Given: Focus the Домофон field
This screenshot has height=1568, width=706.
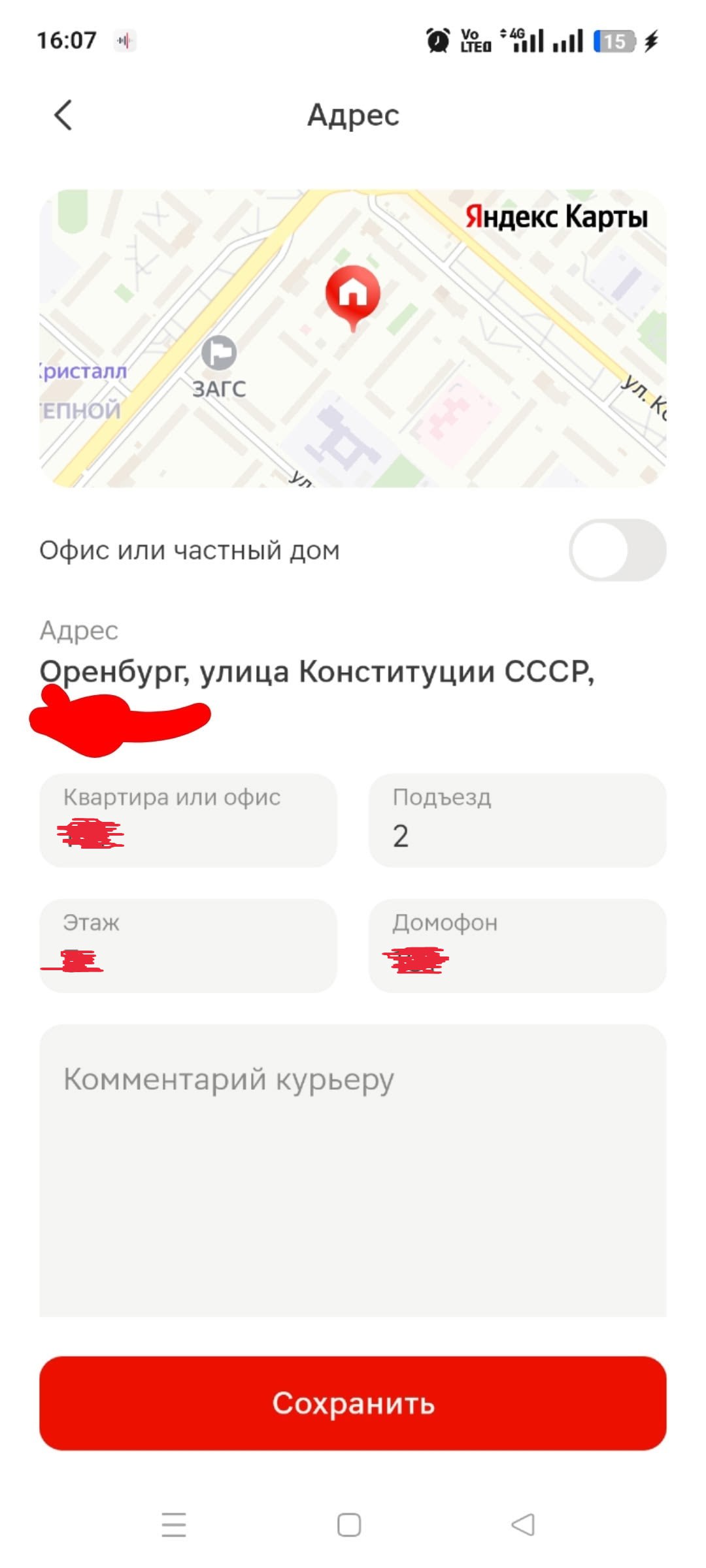Looking at the screenshot, I should pyautogui.click(x=517, y=945).
